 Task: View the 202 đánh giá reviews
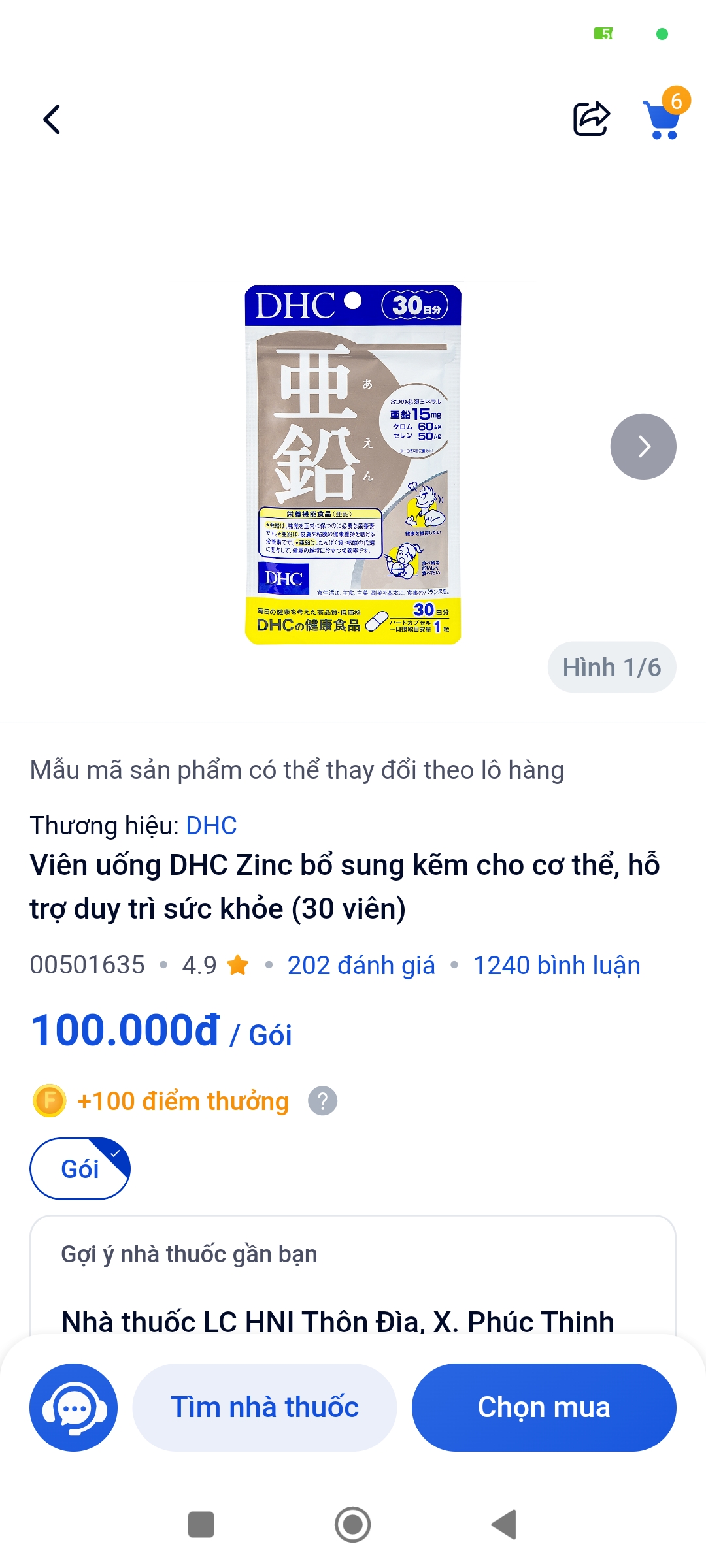(x=361, y=965)
